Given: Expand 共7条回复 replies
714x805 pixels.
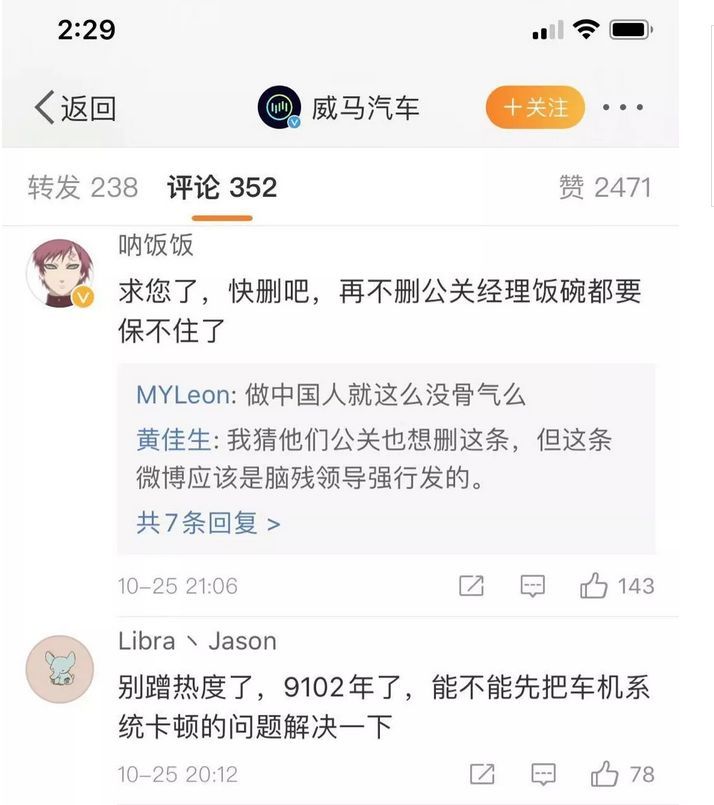Looking at the screenshot, I should (x=208, y=522).
